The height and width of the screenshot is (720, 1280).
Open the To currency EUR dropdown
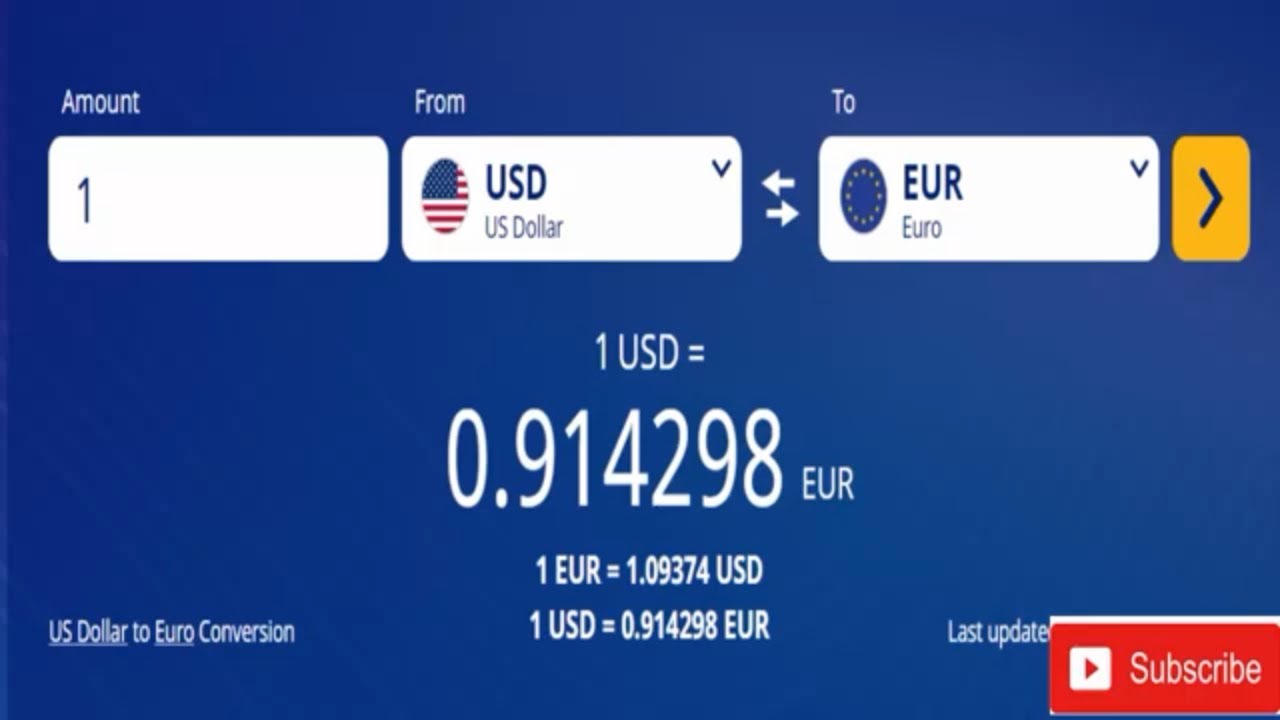click(989, 199)
